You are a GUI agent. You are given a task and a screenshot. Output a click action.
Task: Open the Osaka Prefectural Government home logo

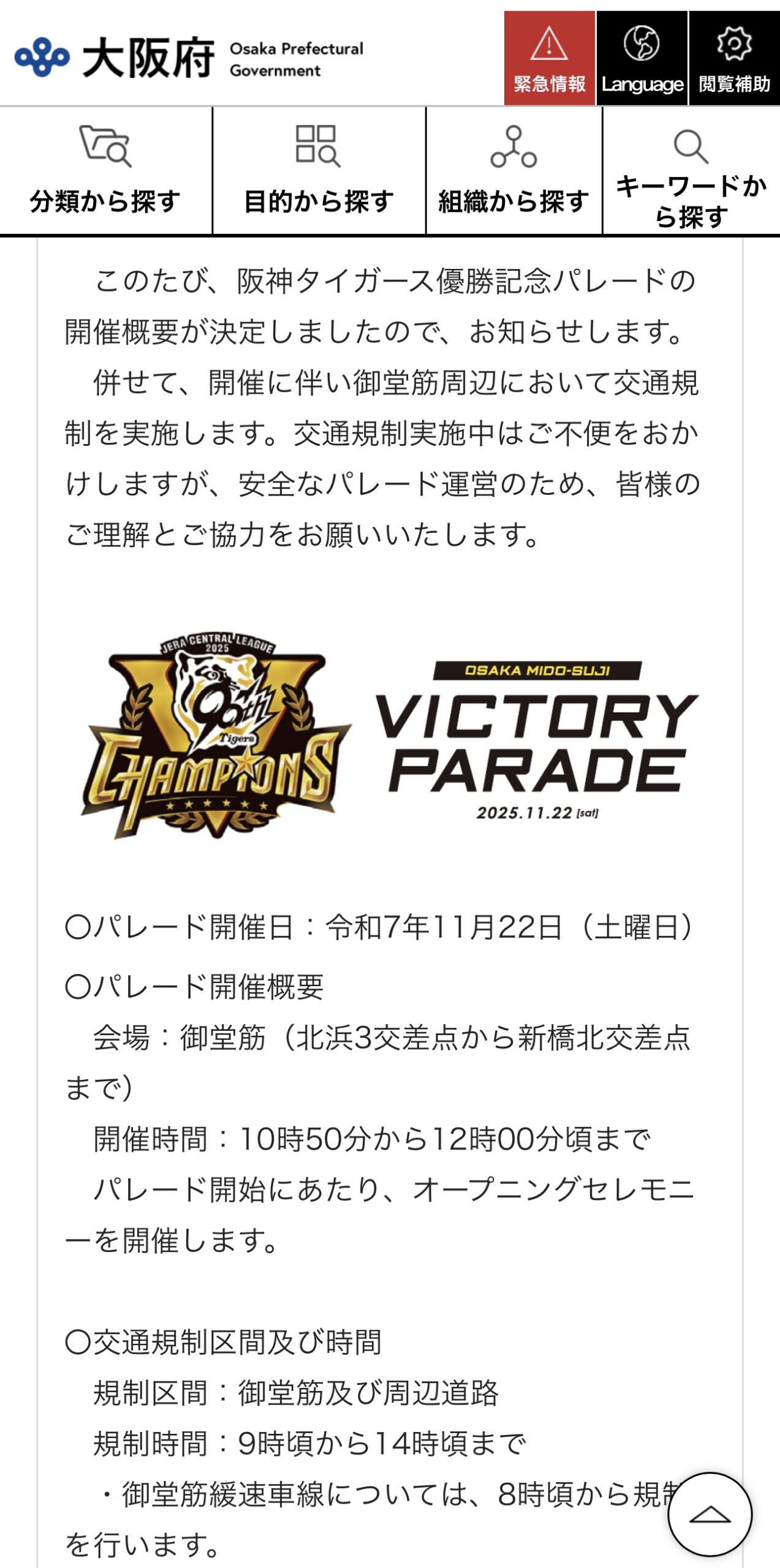click(x=189, y=58)
